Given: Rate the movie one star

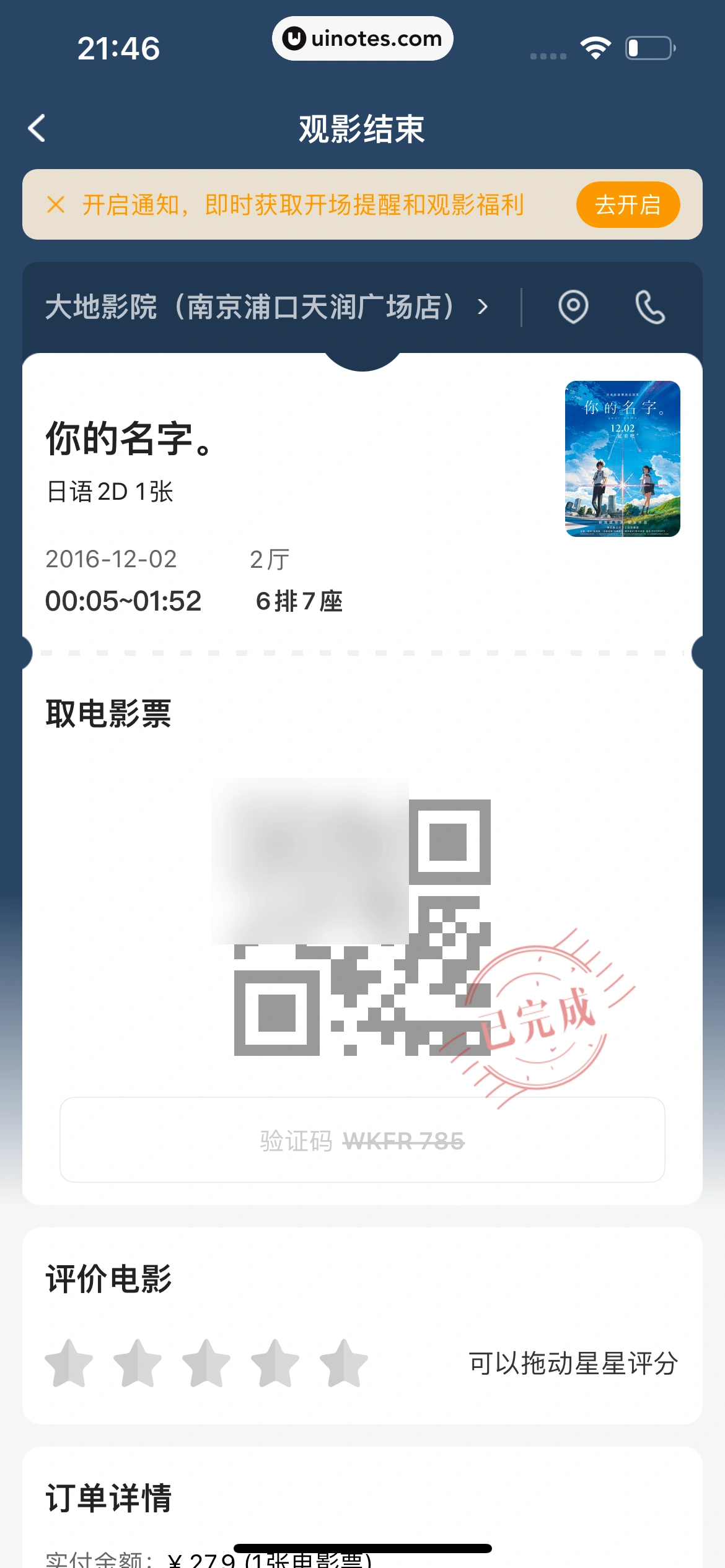Looking at the screenshot, I should point(69,1362).
